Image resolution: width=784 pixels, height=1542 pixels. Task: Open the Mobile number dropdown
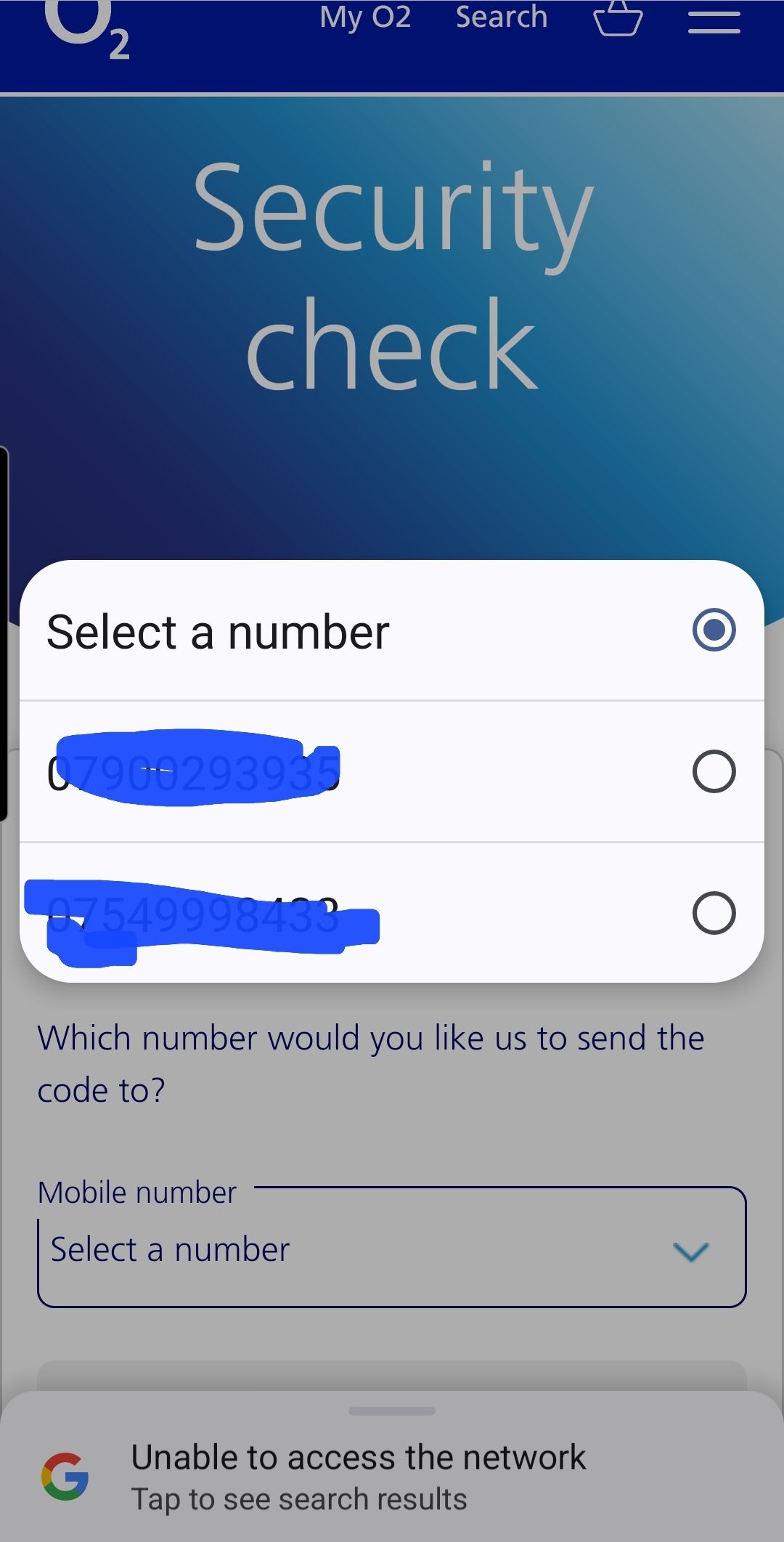click(x=392, y=1249)
